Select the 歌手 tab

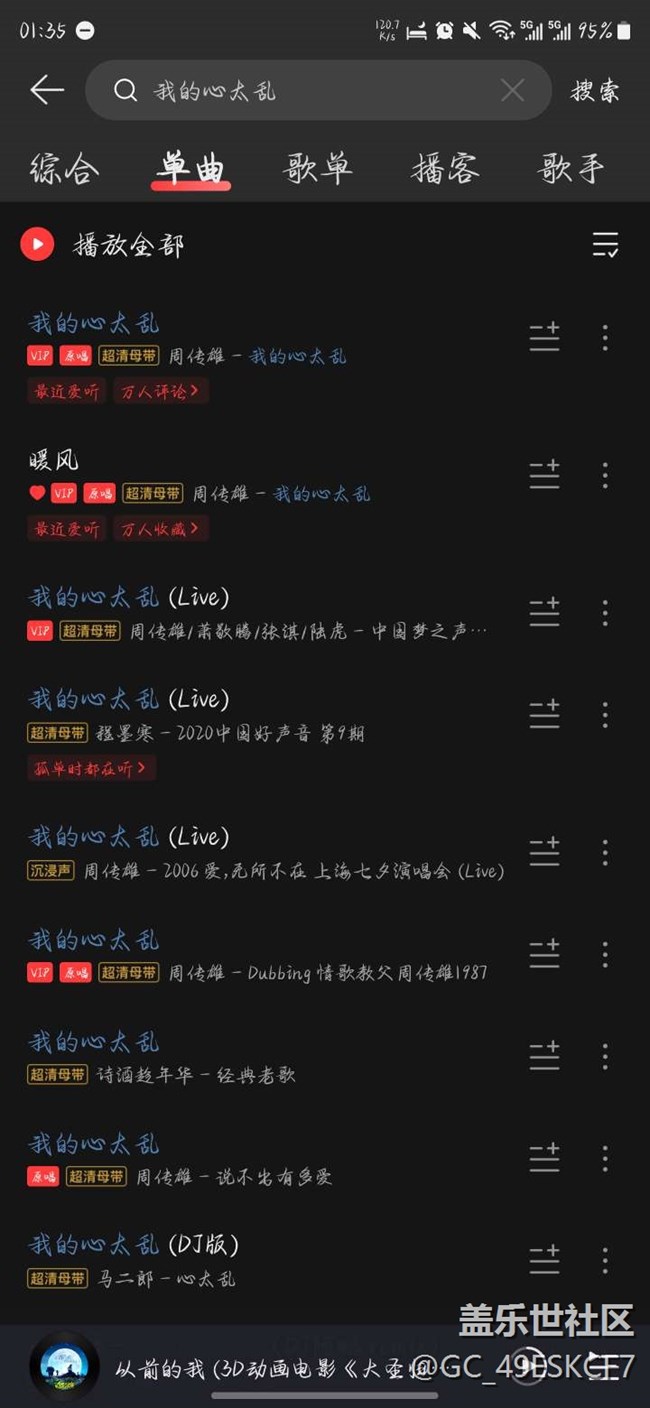click(572, 168)
